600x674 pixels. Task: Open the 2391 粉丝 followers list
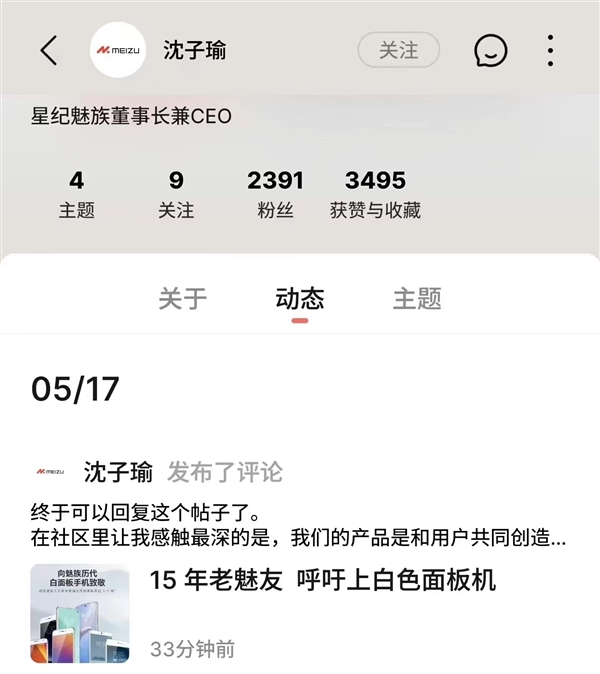coord(275,194)
